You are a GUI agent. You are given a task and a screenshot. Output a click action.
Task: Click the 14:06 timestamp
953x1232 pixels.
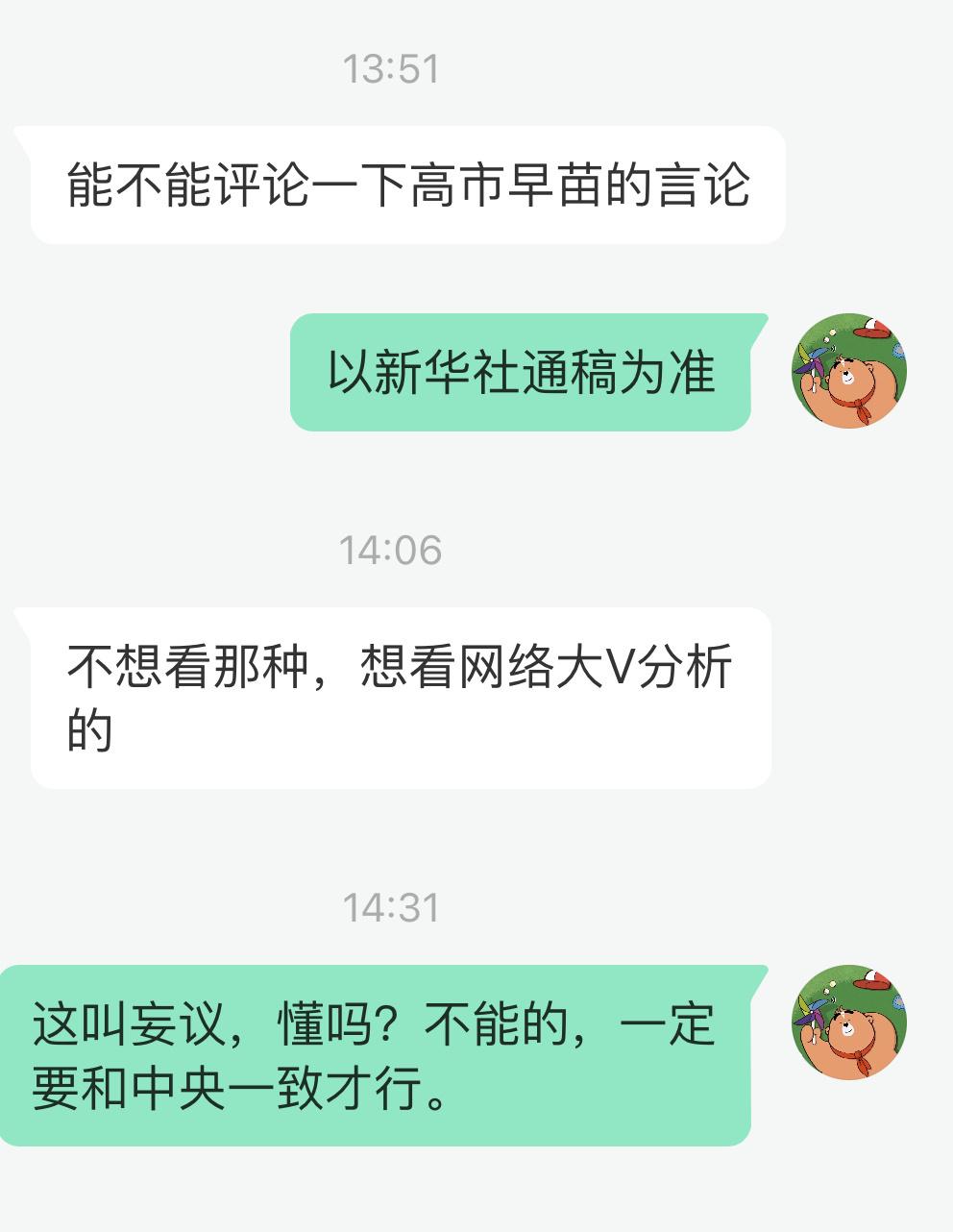(x=392, y=551)
